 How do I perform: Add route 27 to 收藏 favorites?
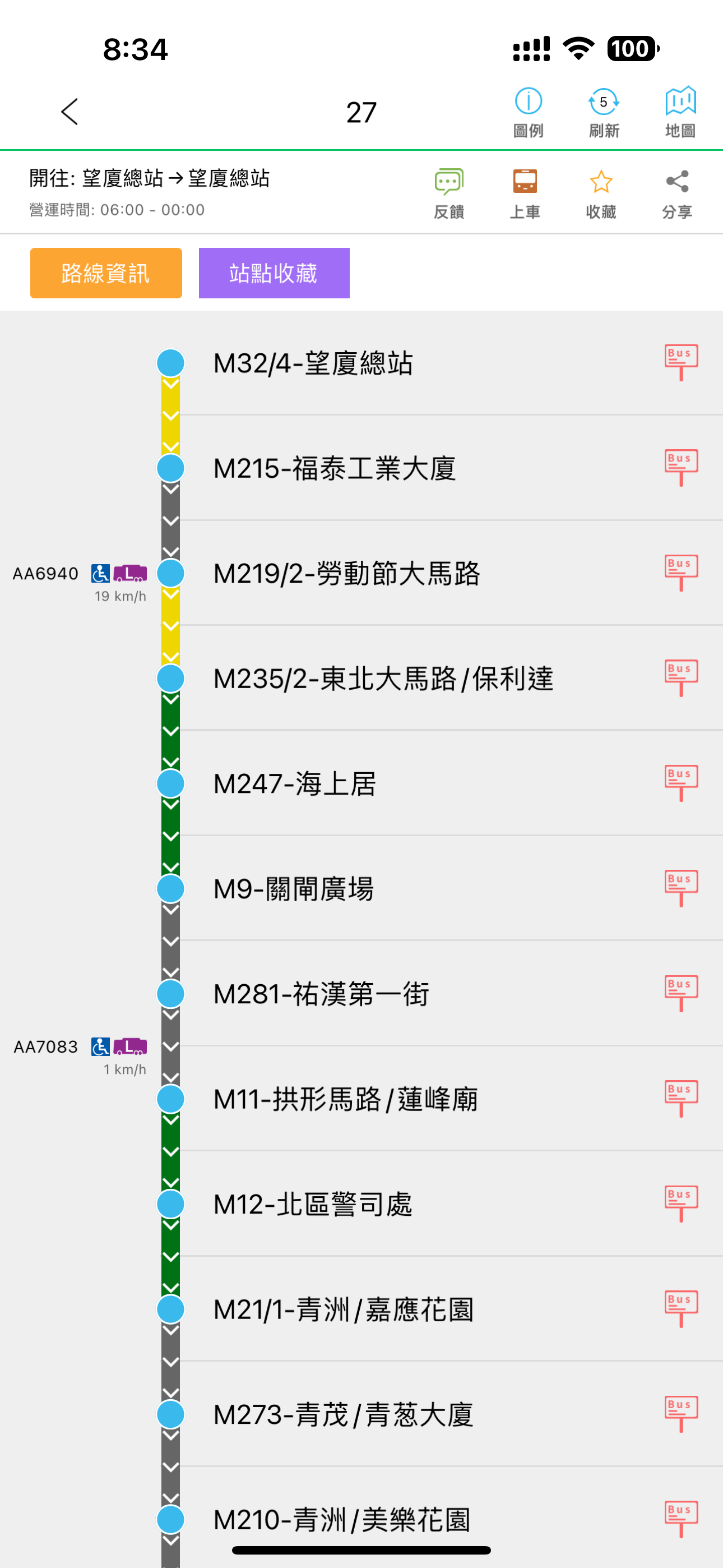click(601, 193)
